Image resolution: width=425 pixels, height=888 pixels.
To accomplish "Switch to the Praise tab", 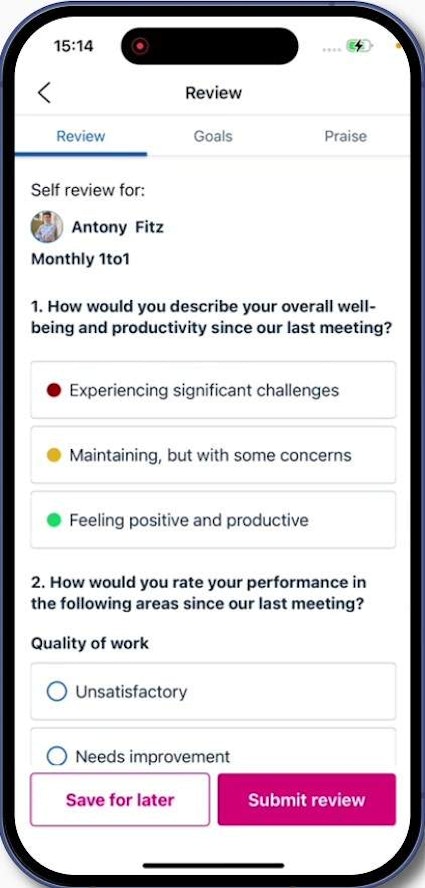I will click(345, 136).
